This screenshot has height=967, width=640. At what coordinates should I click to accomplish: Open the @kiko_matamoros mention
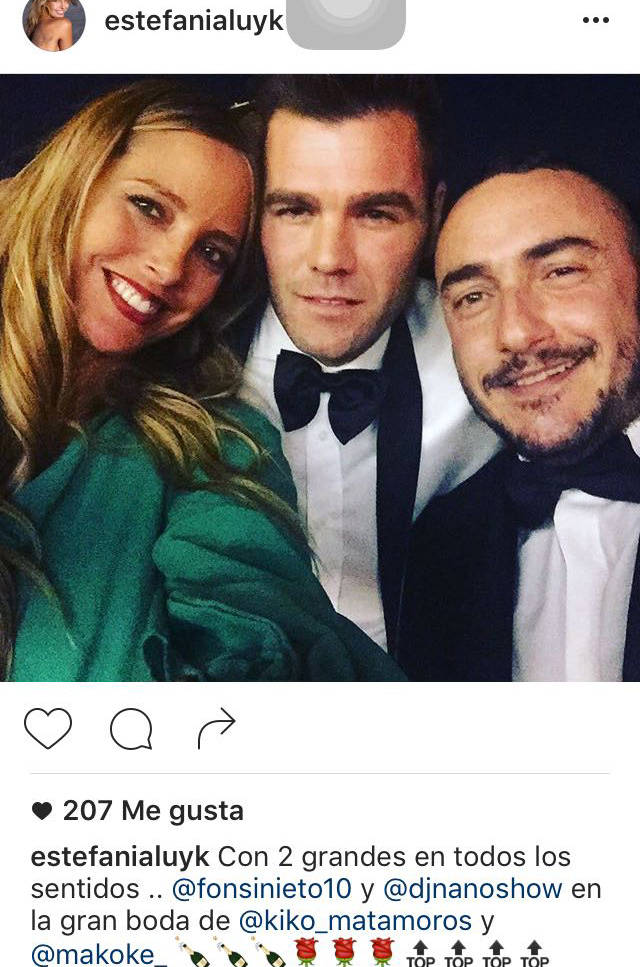355,920
